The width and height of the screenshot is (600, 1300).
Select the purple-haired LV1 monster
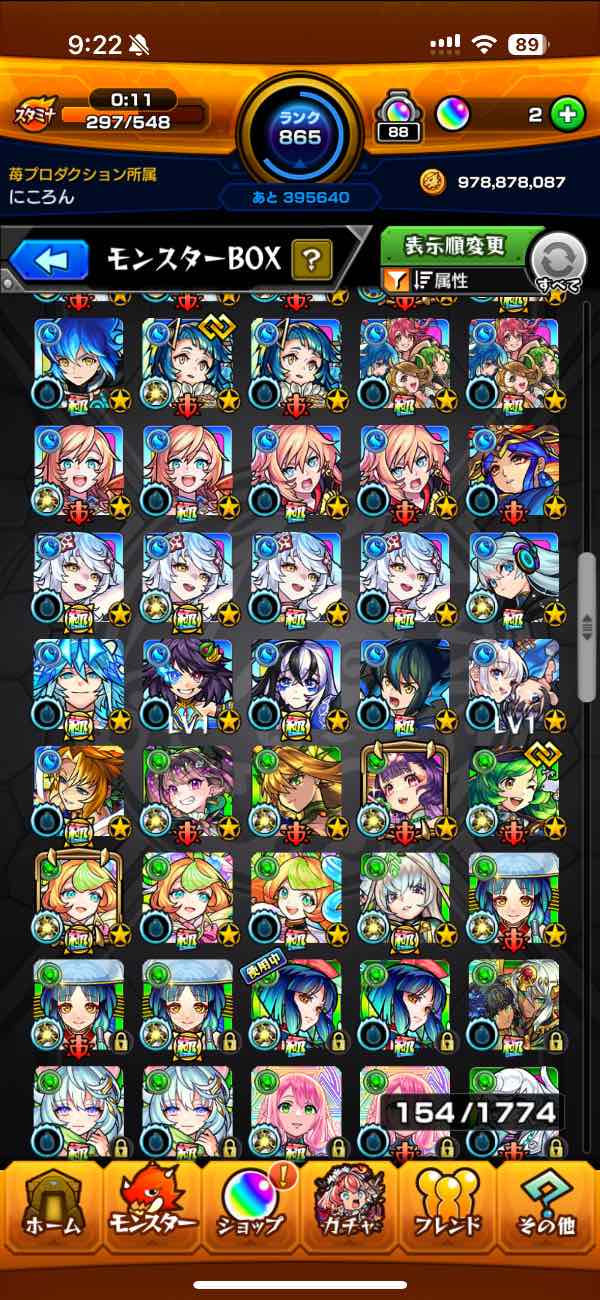click(x=187, y=683)
